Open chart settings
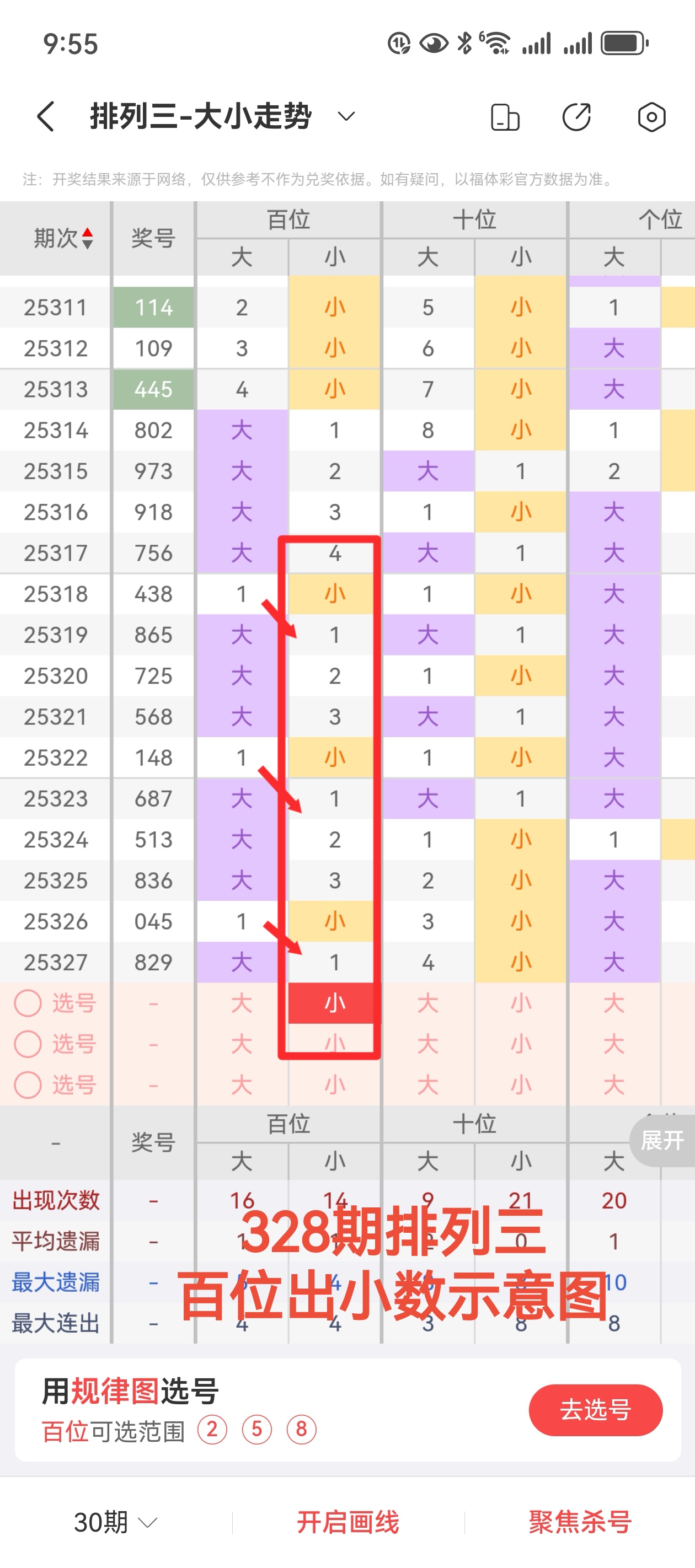This screenshot has width=695, height=1568. click(x=651, y=117)
